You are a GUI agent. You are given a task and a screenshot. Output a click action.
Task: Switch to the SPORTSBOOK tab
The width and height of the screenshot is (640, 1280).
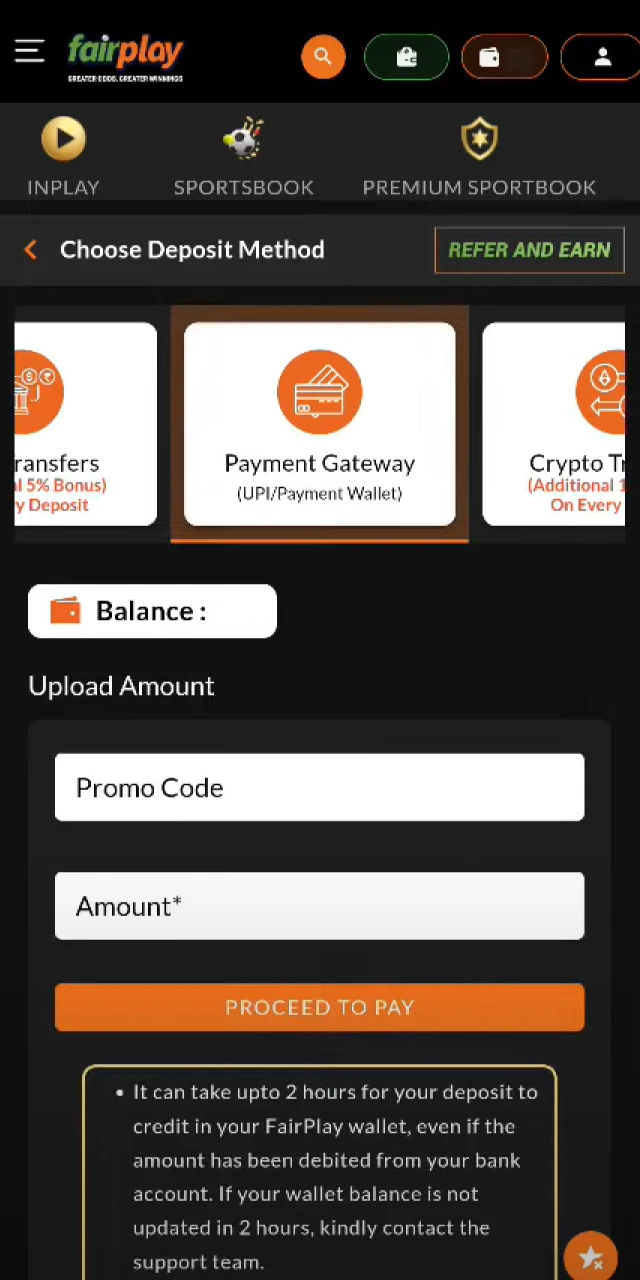[243, 157]
